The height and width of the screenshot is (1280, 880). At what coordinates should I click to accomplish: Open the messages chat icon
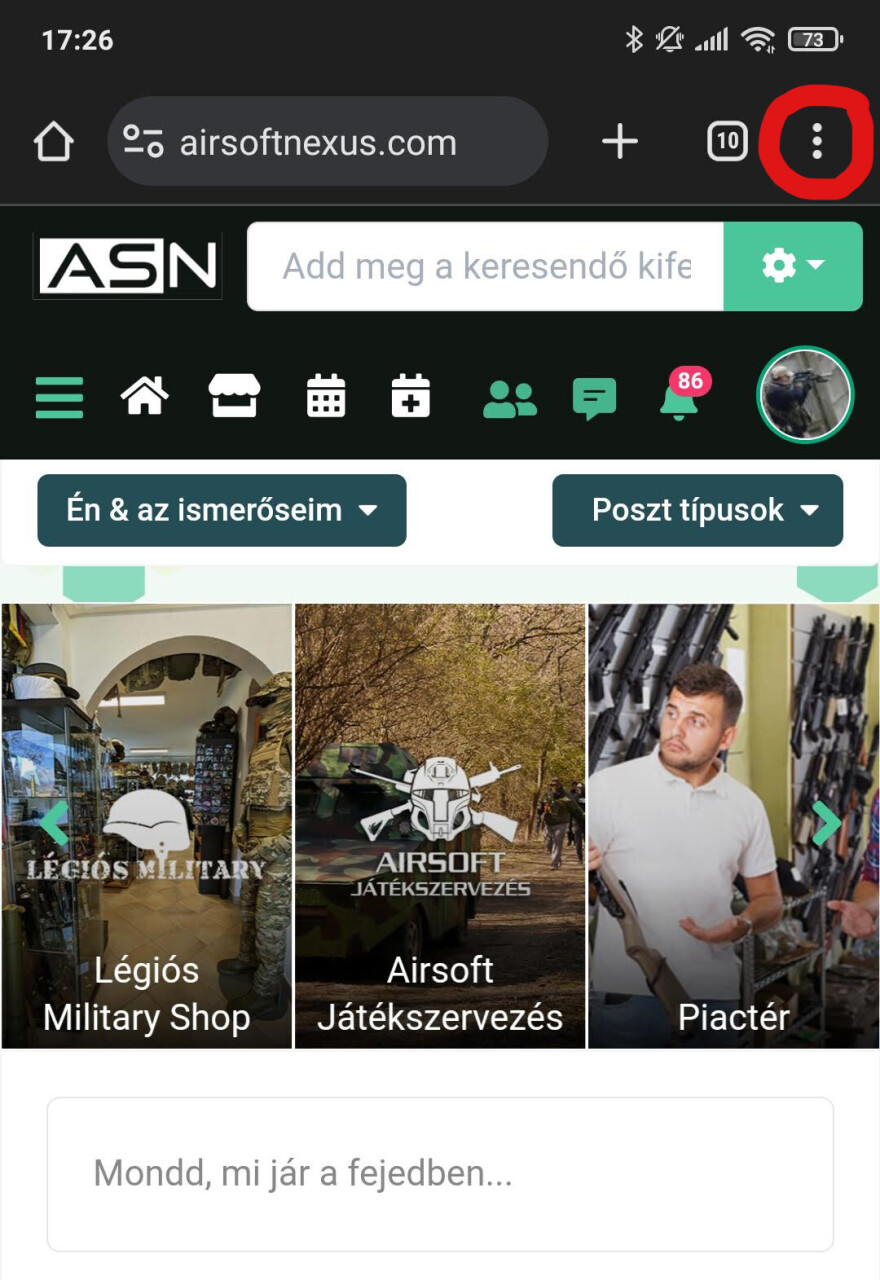point(594,398)
